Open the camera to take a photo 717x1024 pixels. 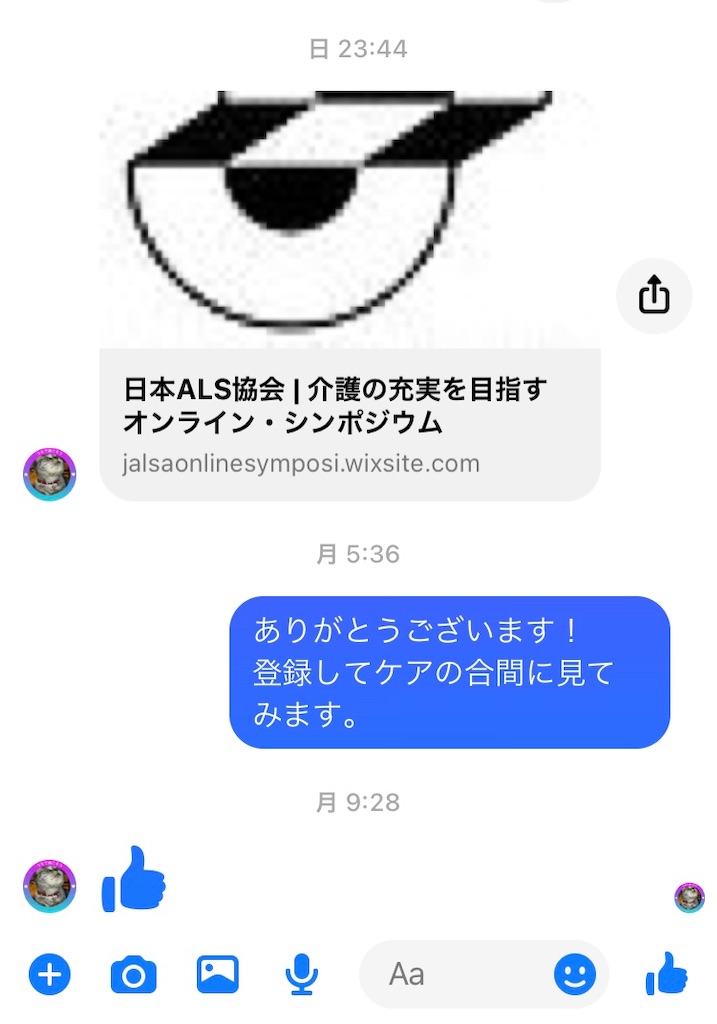[x=134, y=973]
